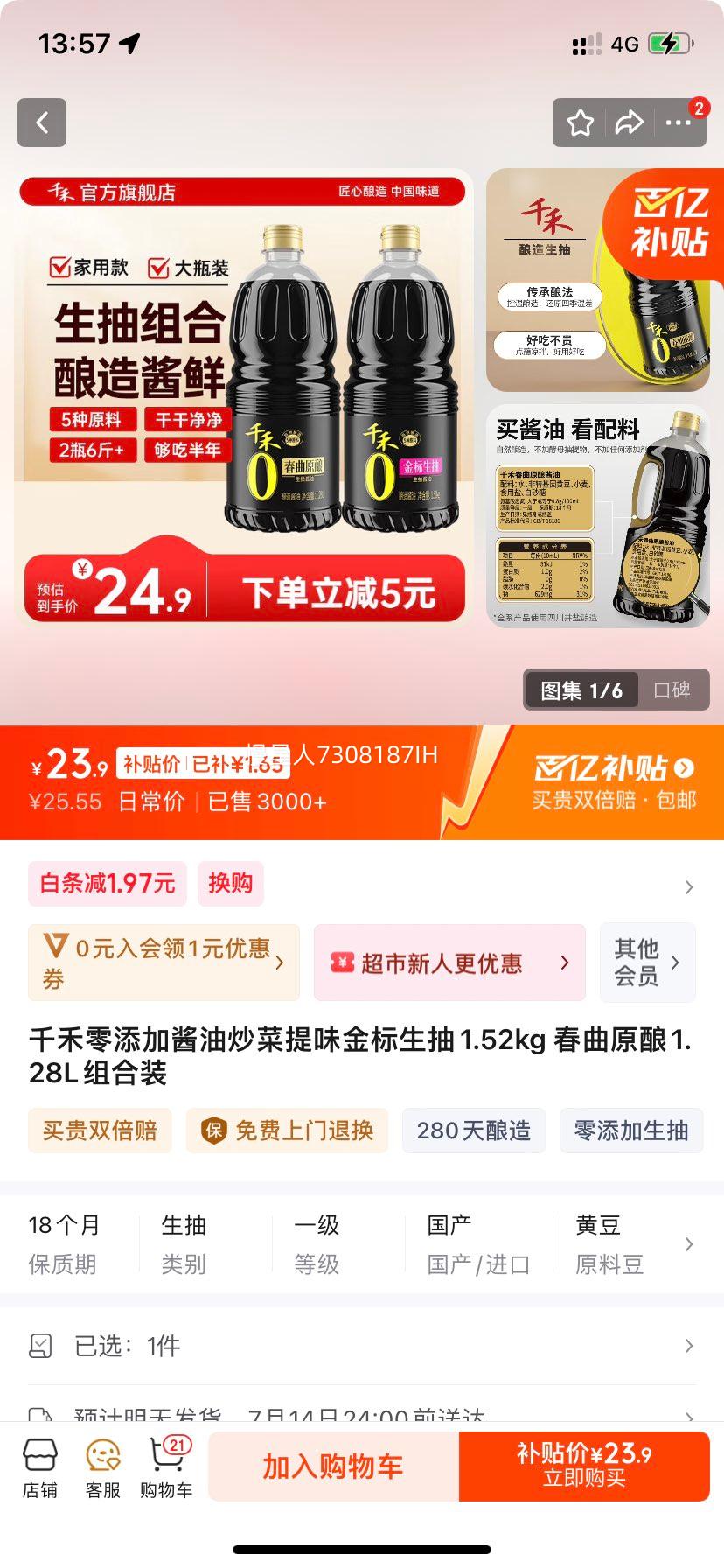Open the more options (...) icon
Screen dimensions: 724x1568
pyautogui.click(x=681, y=122)
